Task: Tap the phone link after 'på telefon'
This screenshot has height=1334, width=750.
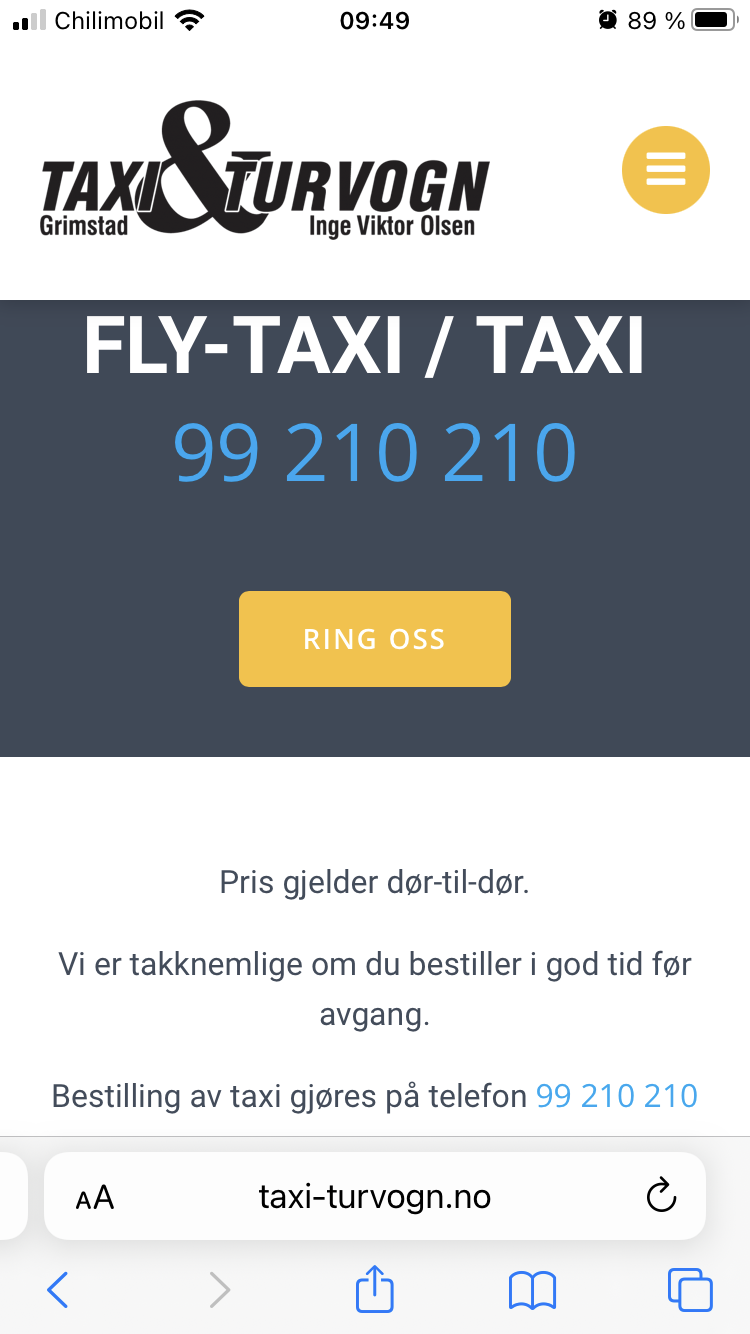Action: [617, 1096]
